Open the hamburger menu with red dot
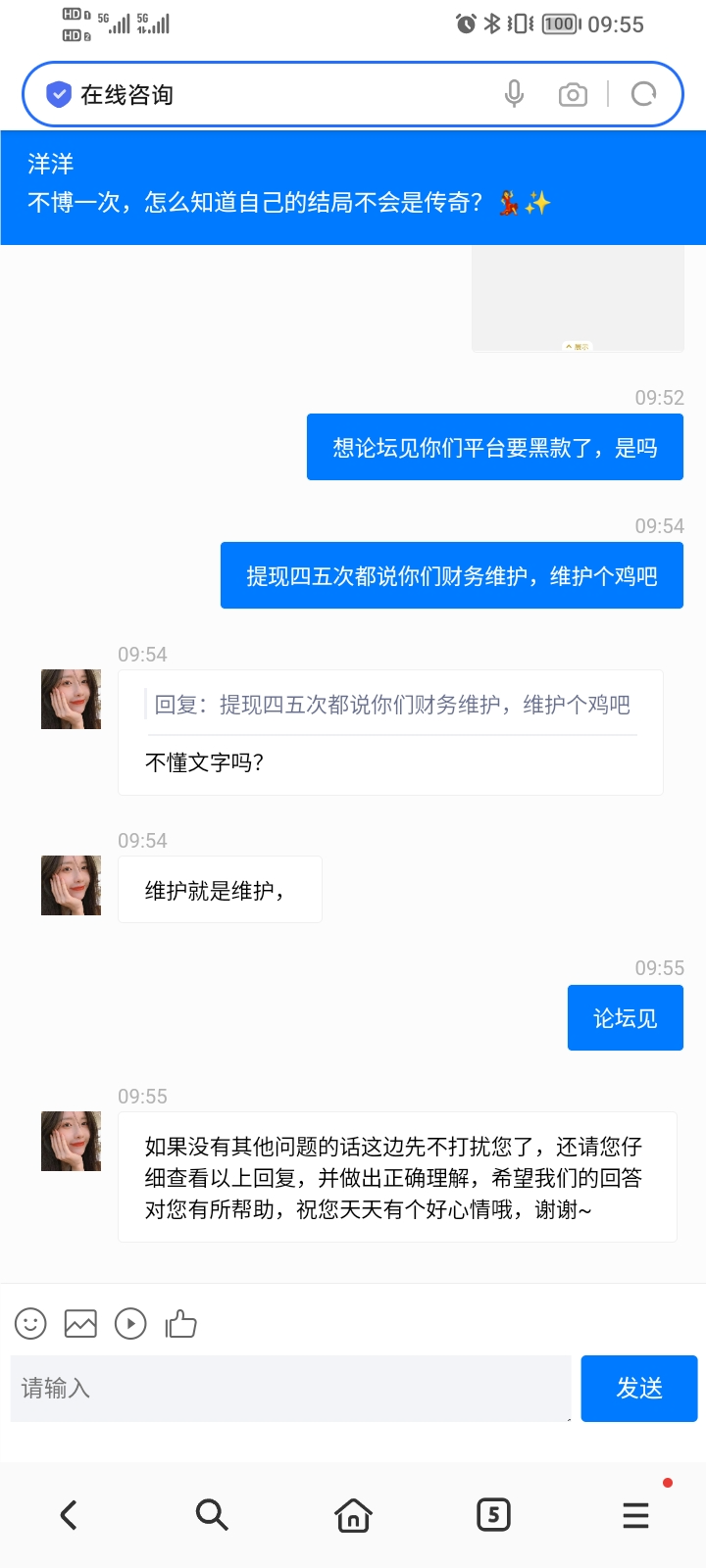706x1568 pixels. click(635, 1514)
